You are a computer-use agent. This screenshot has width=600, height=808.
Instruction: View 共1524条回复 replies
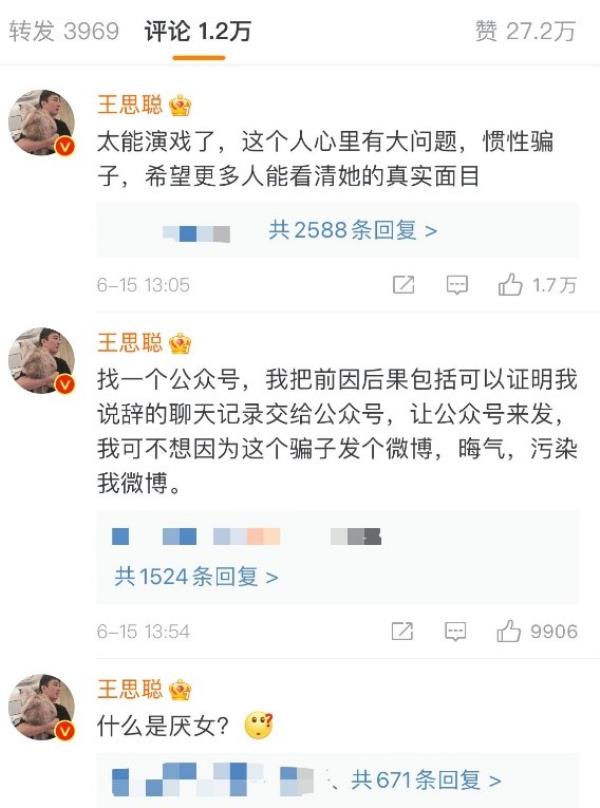pos(196,576)
